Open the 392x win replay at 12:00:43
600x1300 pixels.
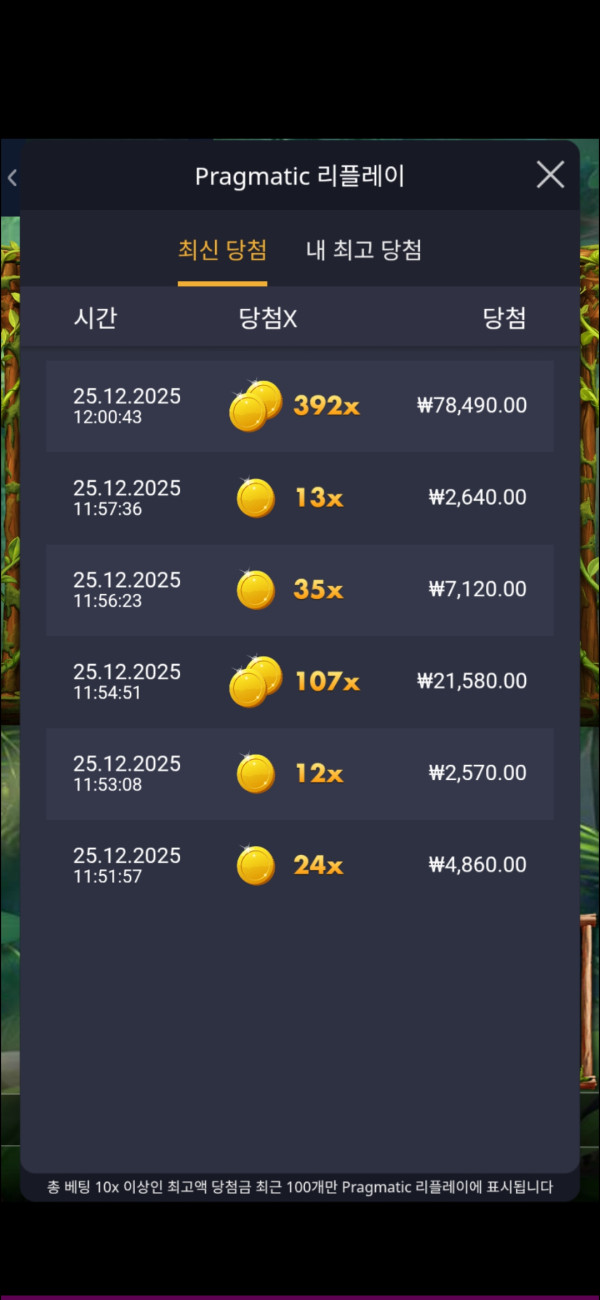click(x=300, y=406)
